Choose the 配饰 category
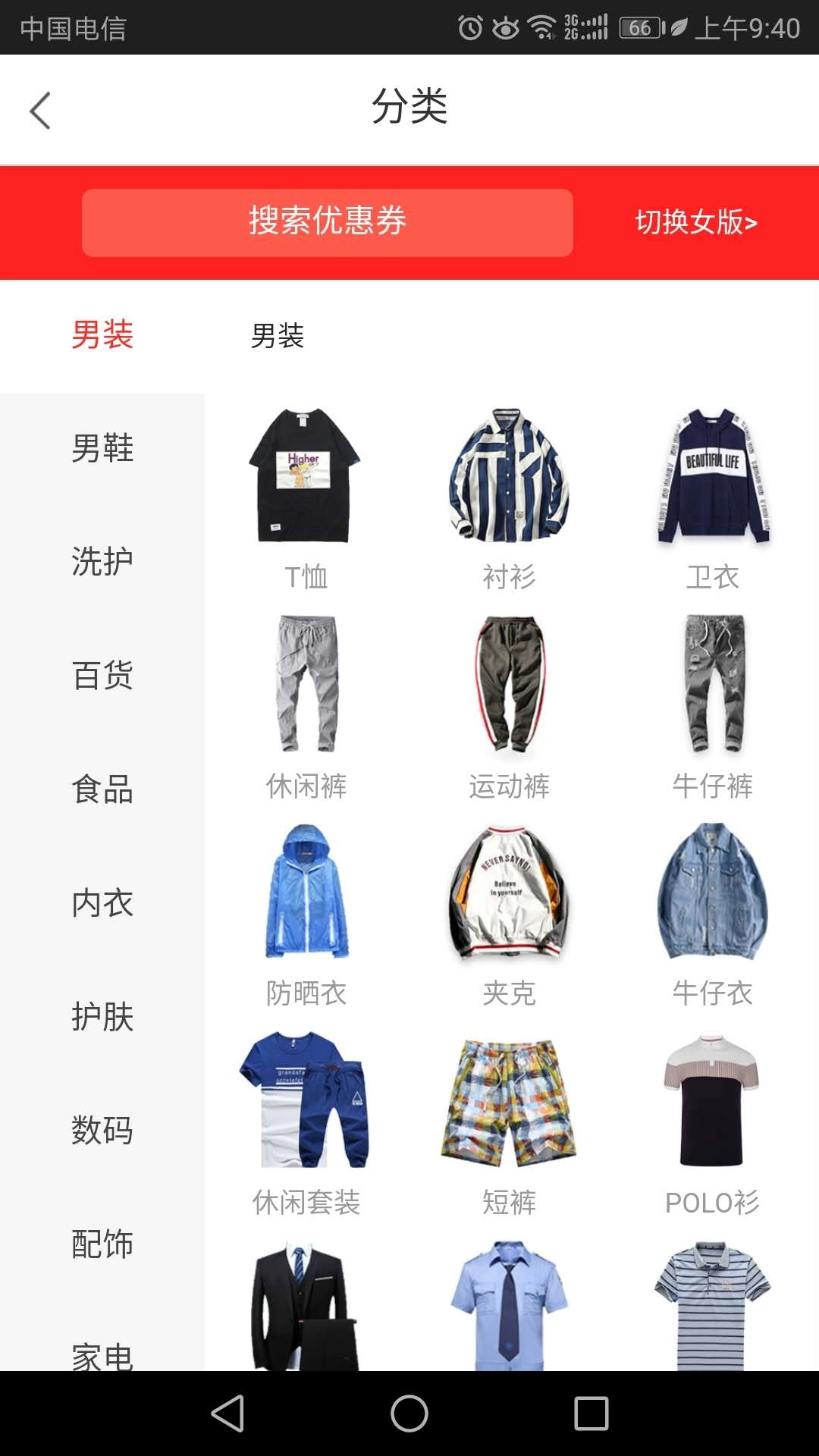Image resolution: width=819 pixels, height=1456 pixels. [x=102, y=1244]
